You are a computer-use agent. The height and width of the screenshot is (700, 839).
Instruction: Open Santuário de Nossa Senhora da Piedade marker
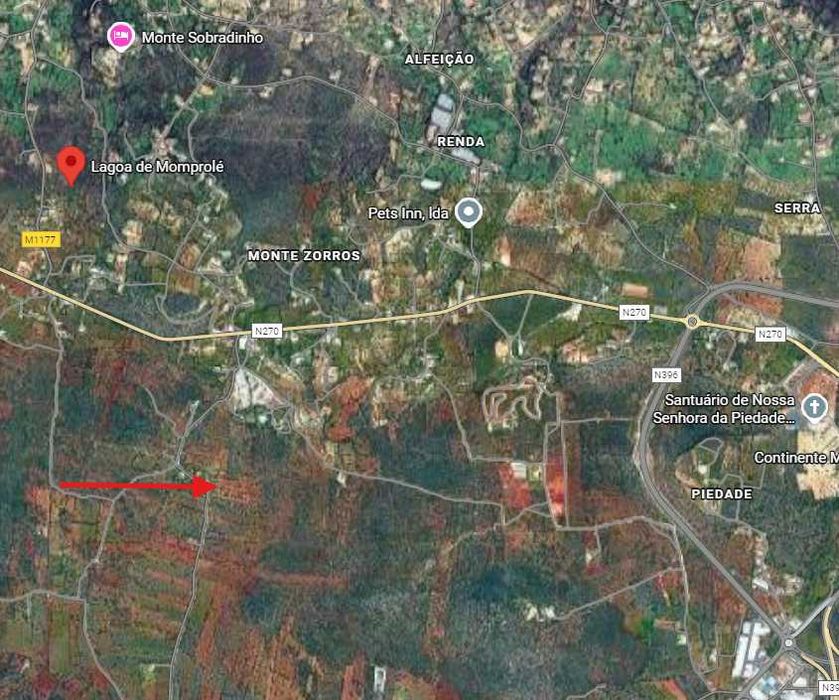(815, 408)
